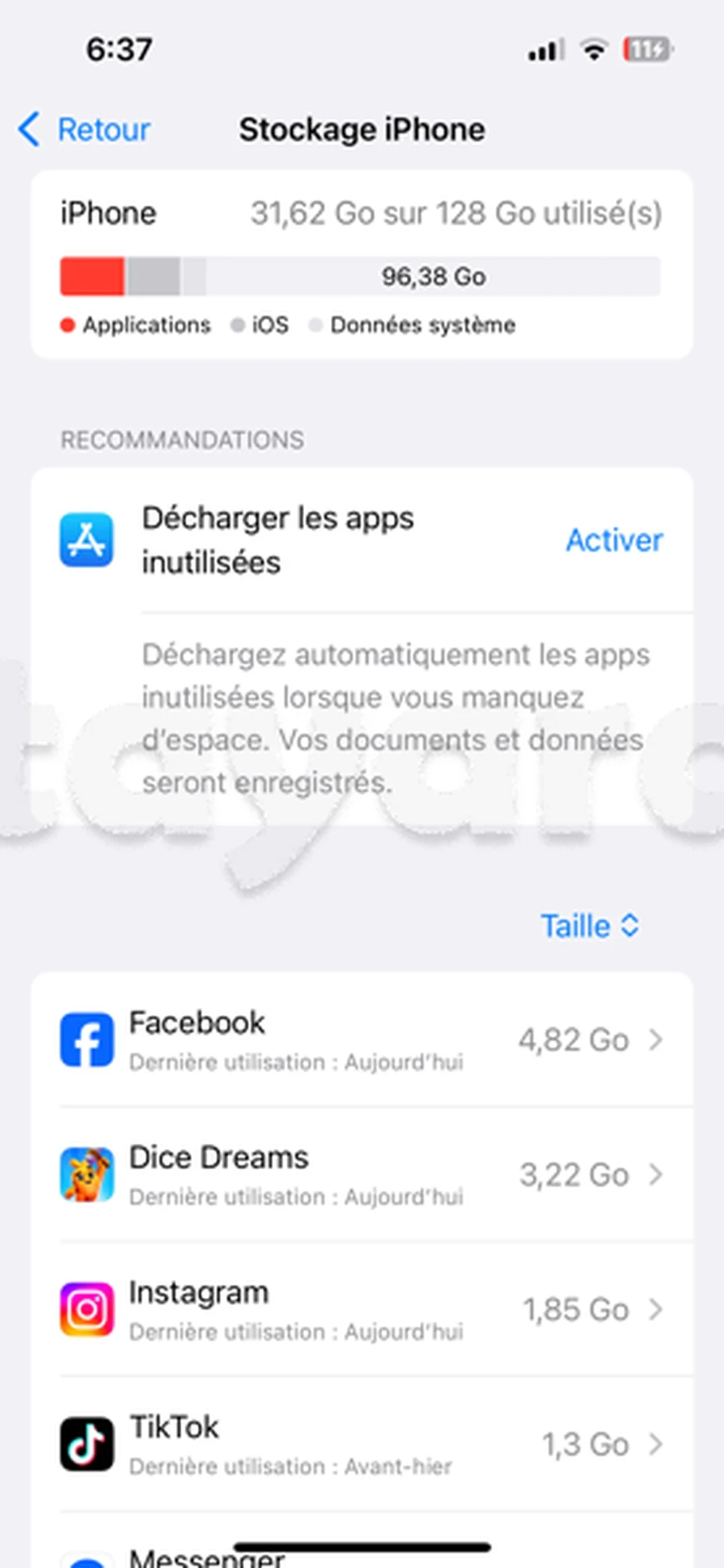724x1568 pixels.
Task: Open Facebook storage details
Action: click(362, 1040)
